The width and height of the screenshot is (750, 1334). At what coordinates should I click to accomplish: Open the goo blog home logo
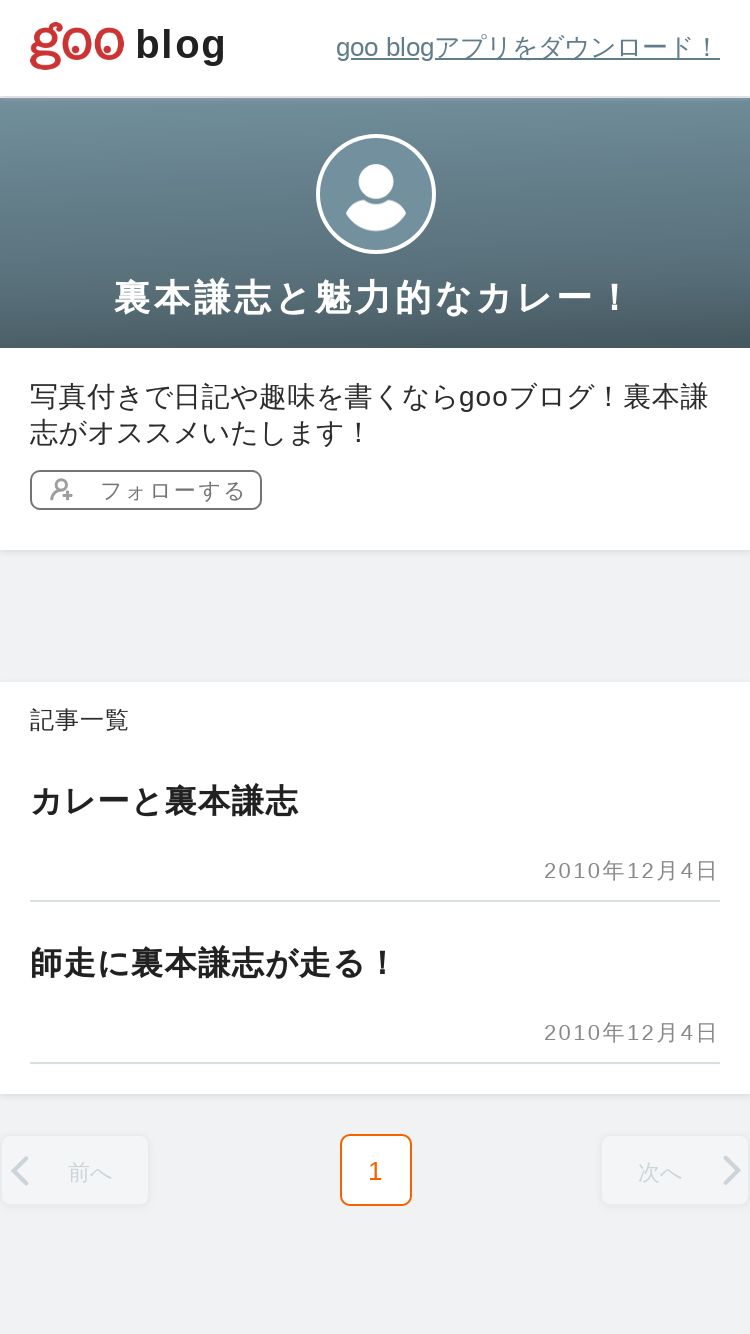click(128, 46)
